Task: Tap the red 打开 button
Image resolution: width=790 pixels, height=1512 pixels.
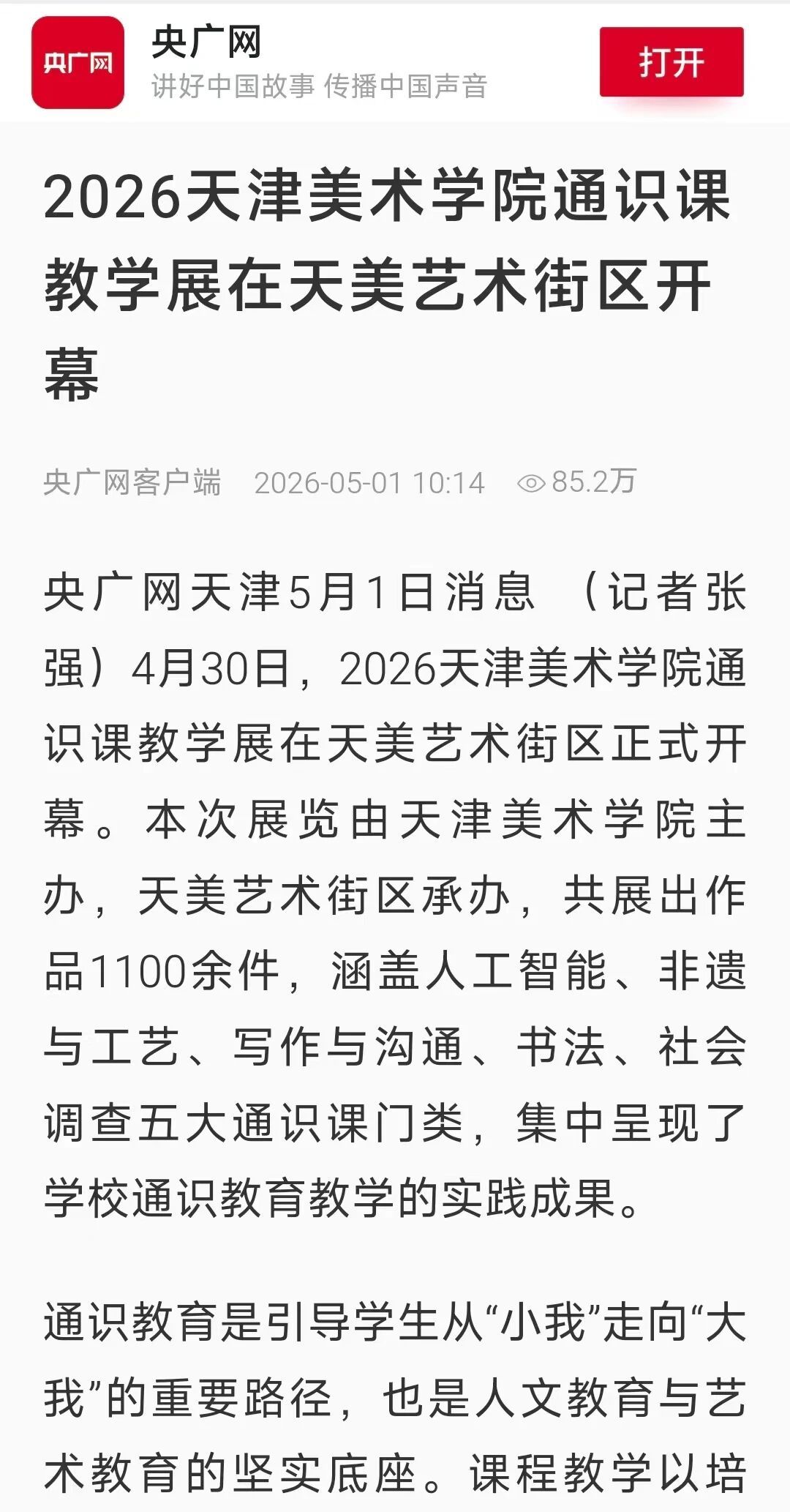Action: click(671, 62)
